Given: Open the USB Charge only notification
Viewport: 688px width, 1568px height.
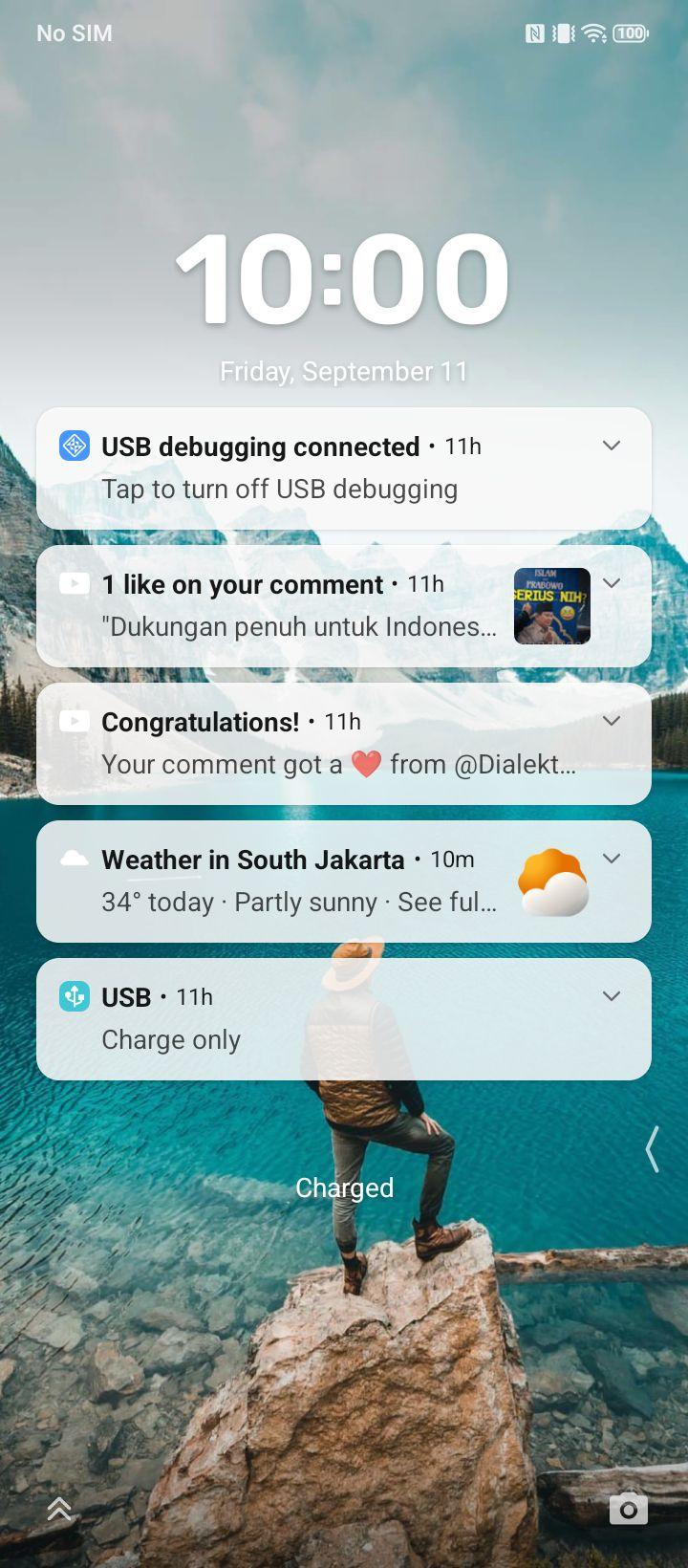Looking at the screenshot, I should point(344,1019).
